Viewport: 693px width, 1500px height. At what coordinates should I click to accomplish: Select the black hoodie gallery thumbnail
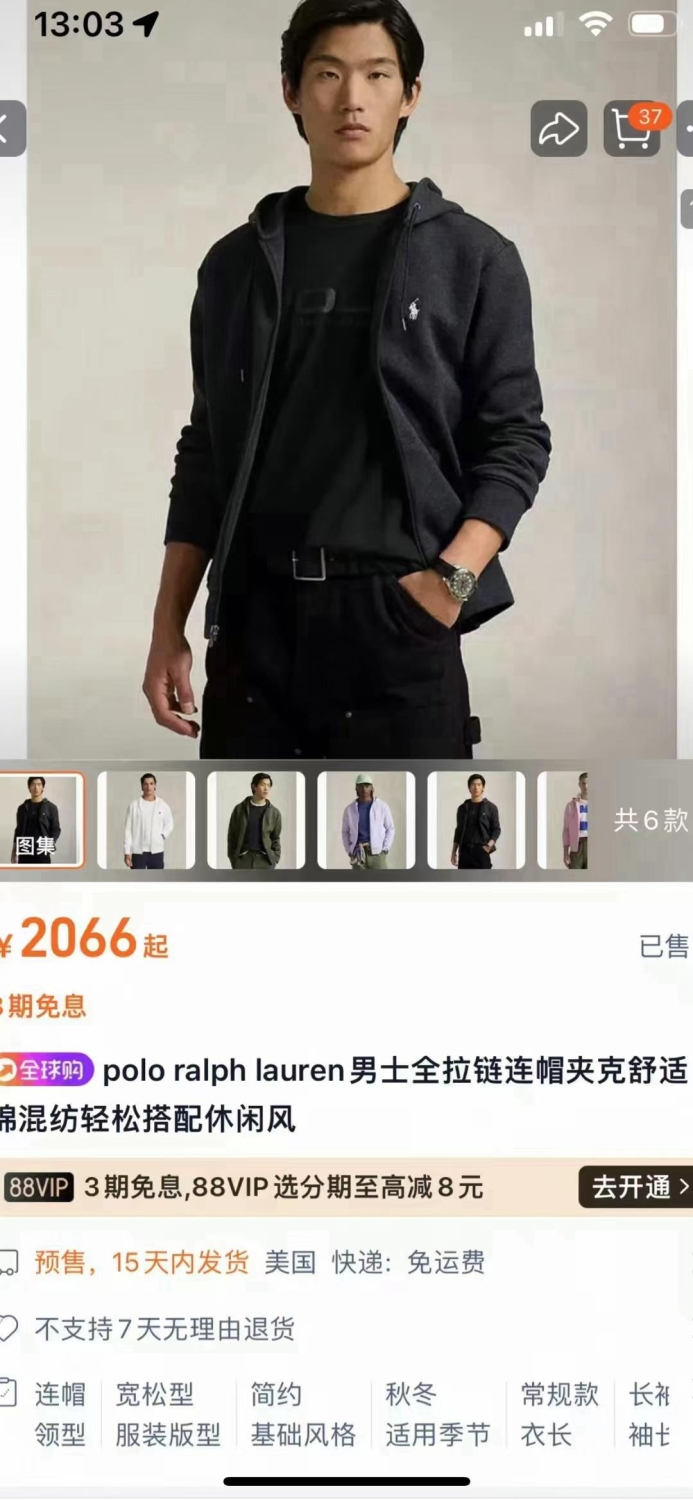(40, 820)
